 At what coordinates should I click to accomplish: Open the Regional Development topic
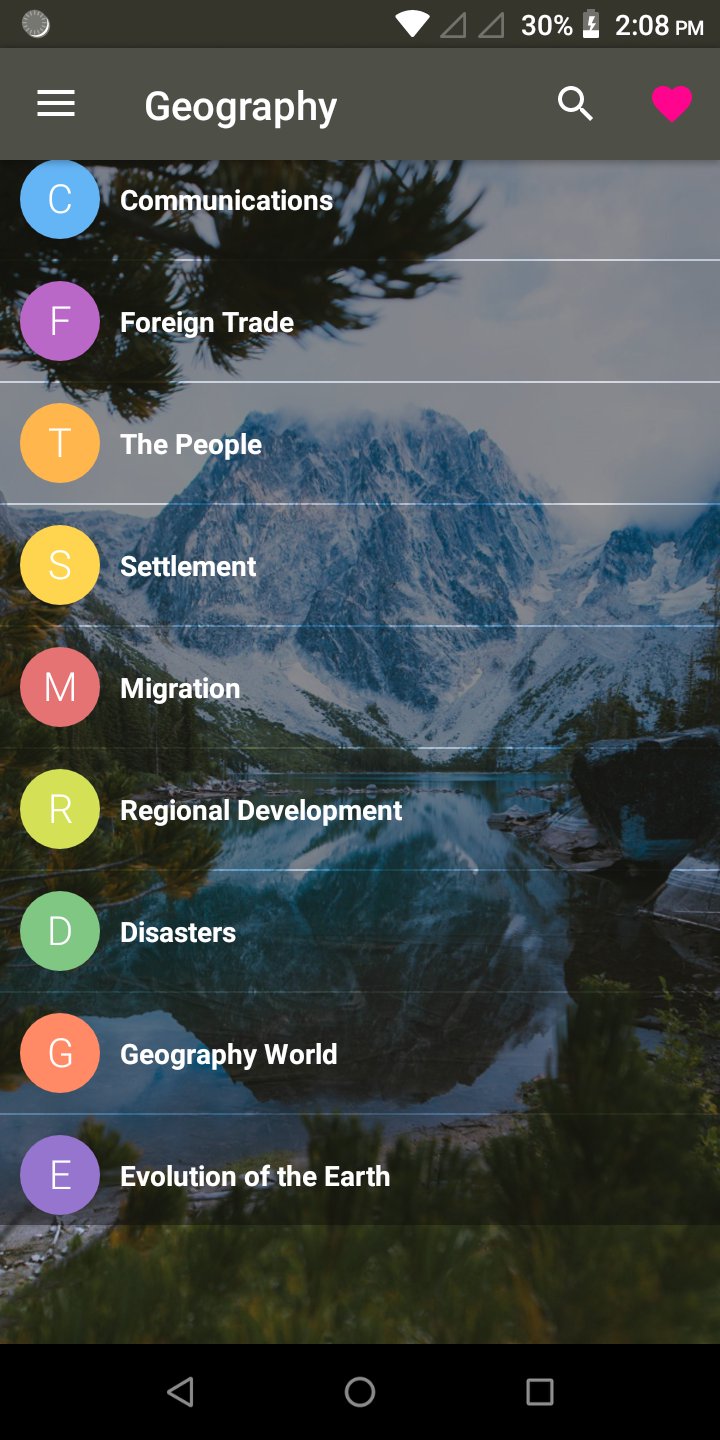(260, 809)
